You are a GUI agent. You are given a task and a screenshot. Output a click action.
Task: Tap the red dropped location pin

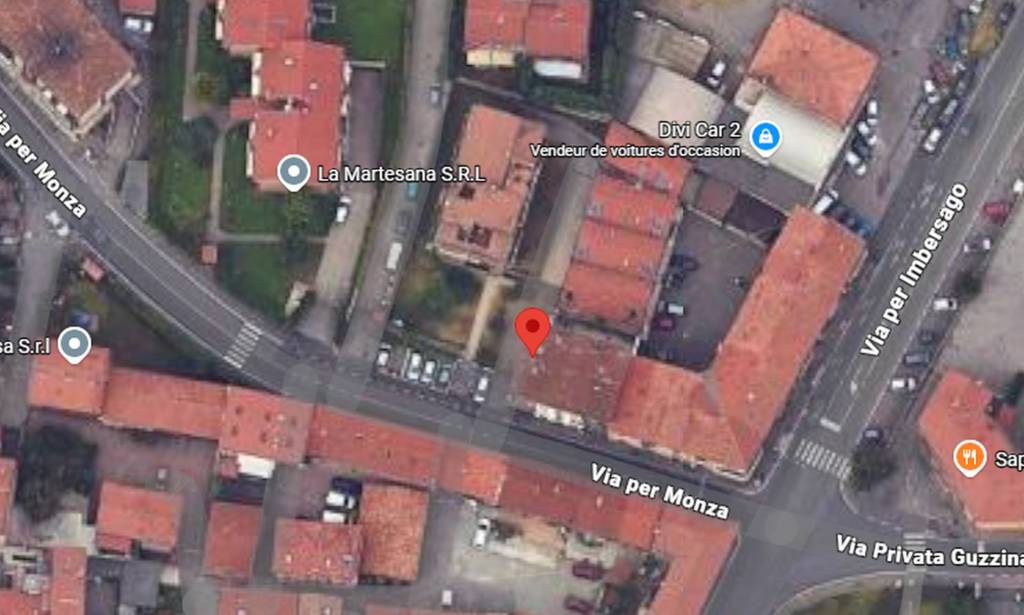[x=532, y=329]
